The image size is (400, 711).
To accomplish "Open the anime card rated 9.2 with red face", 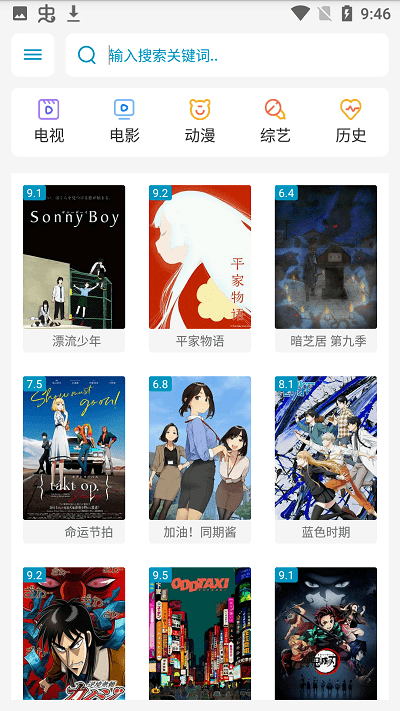I will point(74,633).
